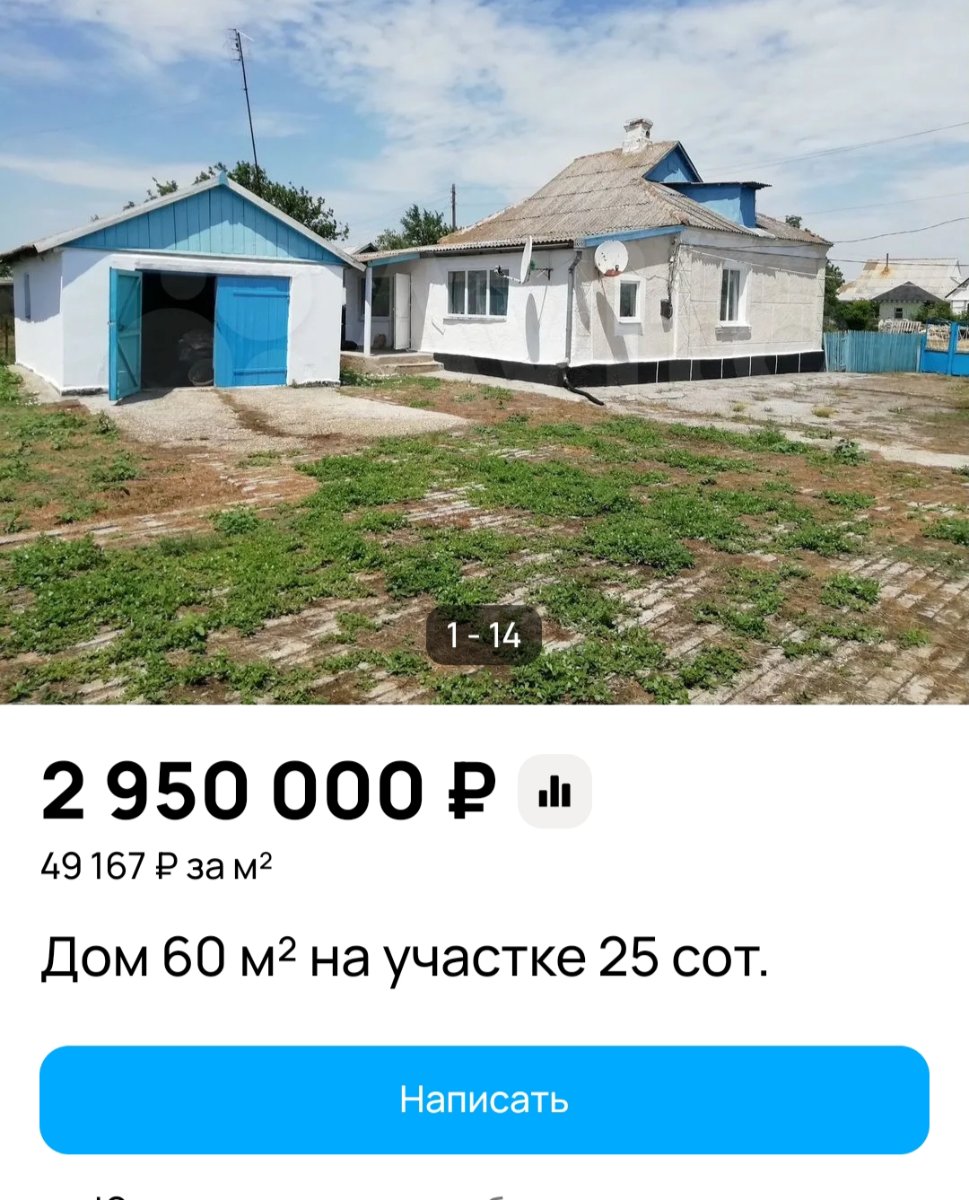Tap the Написать button to message seller
The width and height of the screenshot is (969, 1200).
point(484,1099)
